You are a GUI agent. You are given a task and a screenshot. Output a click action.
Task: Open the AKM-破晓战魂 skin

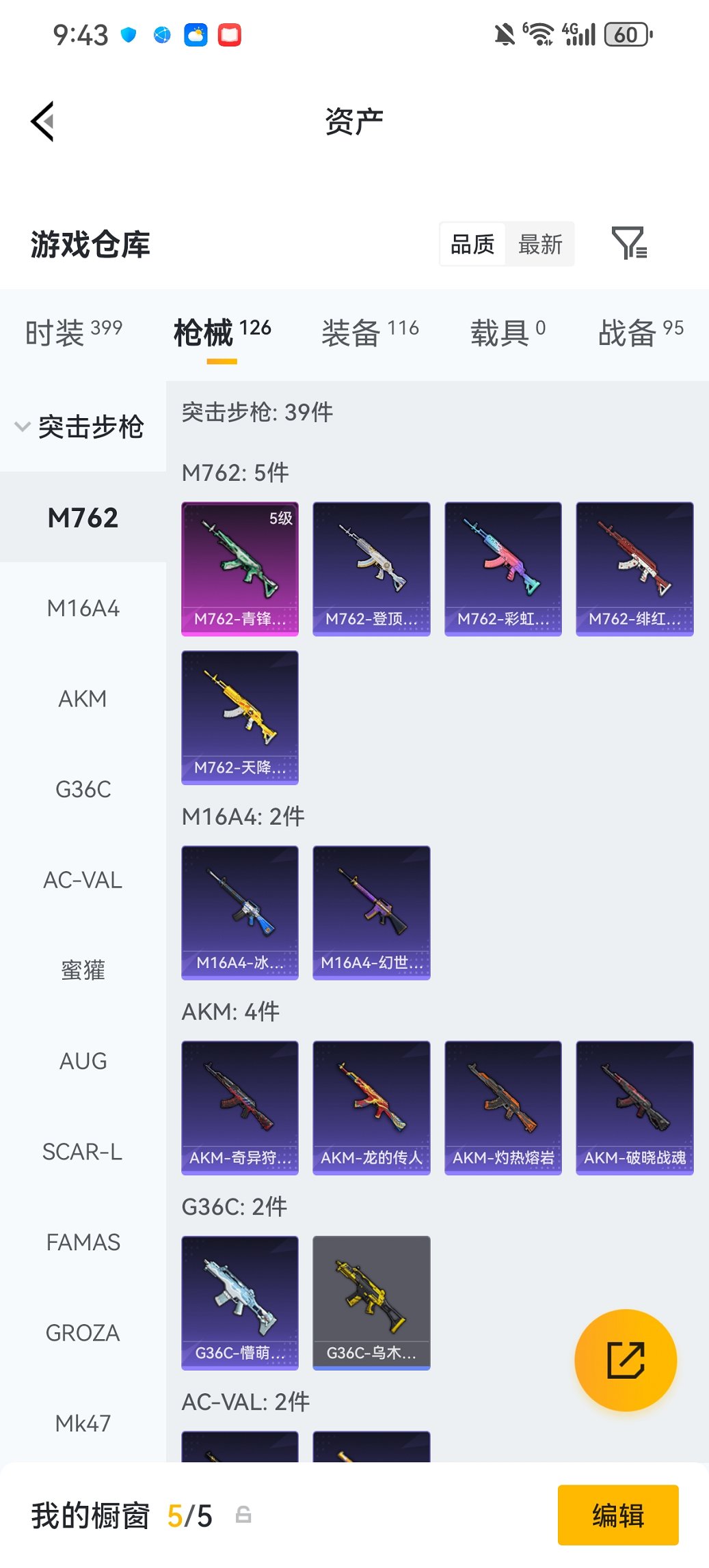click(x=634, y=1108)
